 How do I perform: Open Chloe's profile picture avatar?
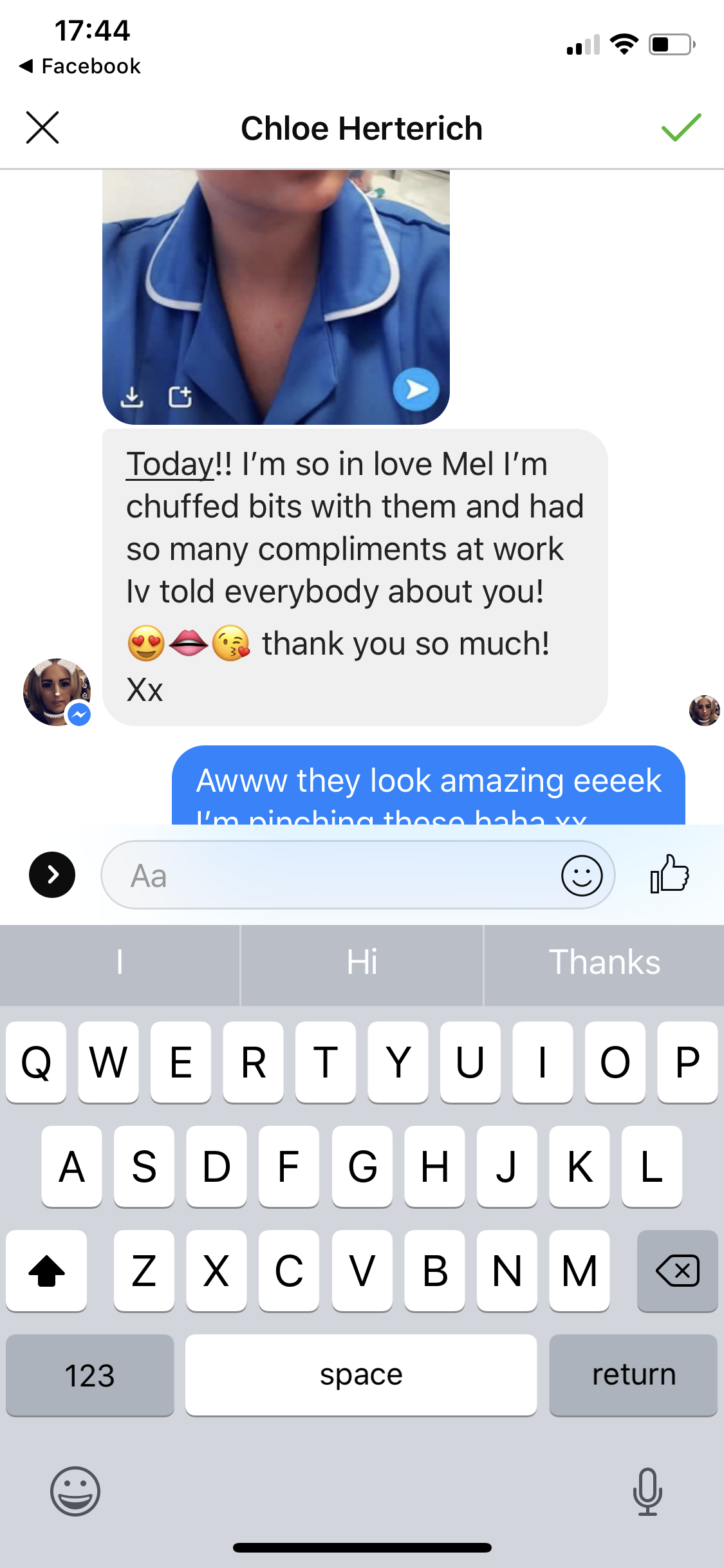point(57,692)
